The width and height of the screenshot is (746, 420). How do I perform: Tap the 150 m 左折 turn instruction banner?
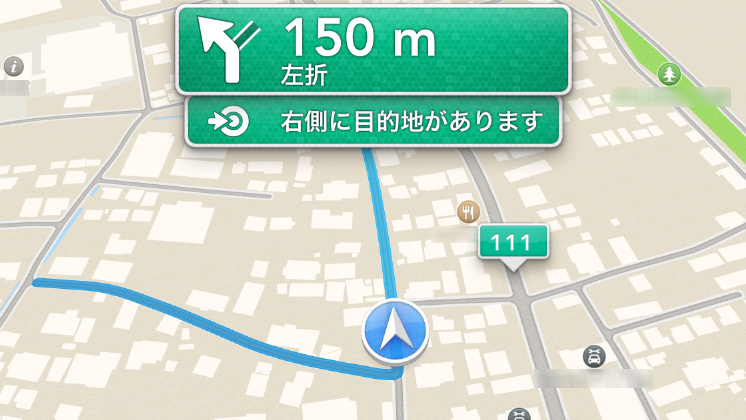[373, 49]
